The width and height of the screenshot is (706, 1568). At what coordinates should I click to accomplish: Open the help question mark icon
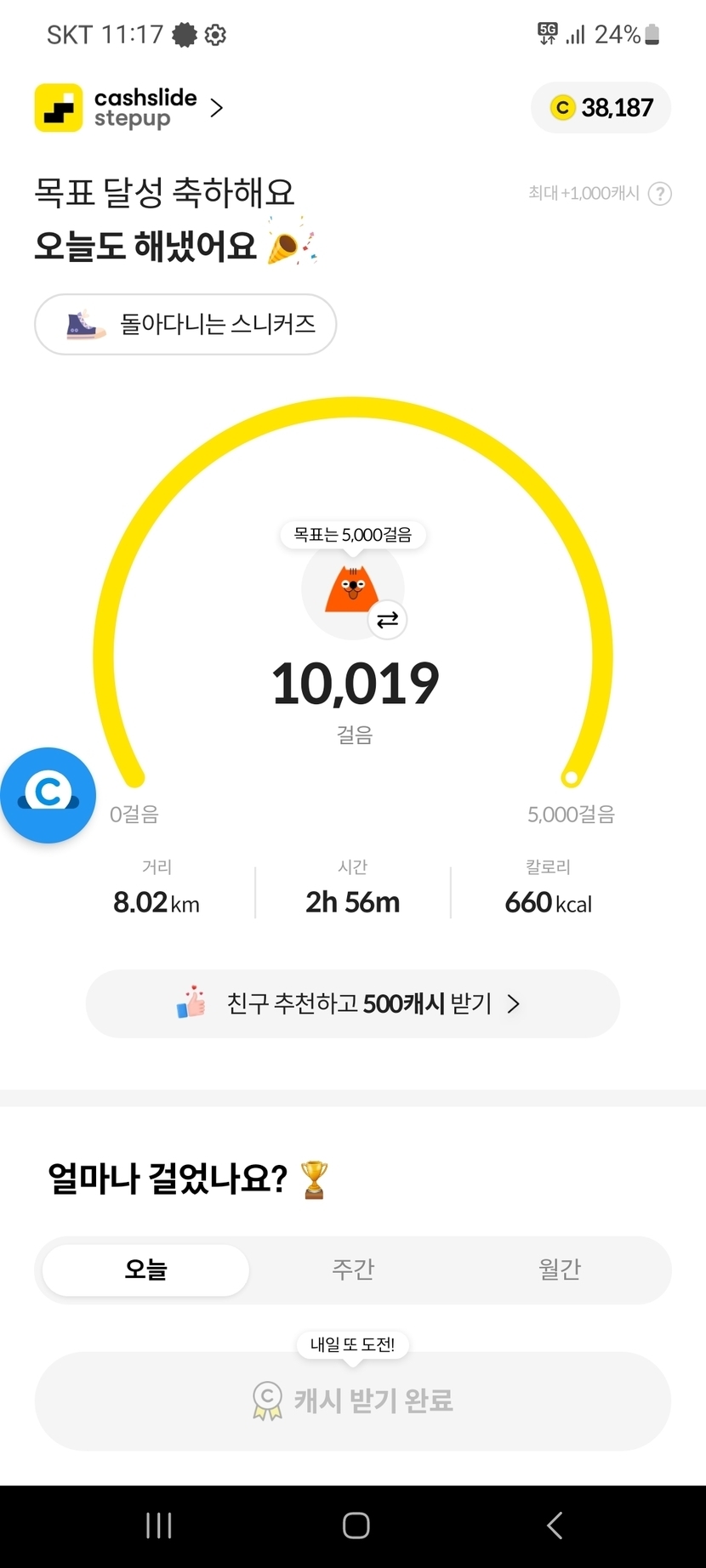(x=659, y=194)
